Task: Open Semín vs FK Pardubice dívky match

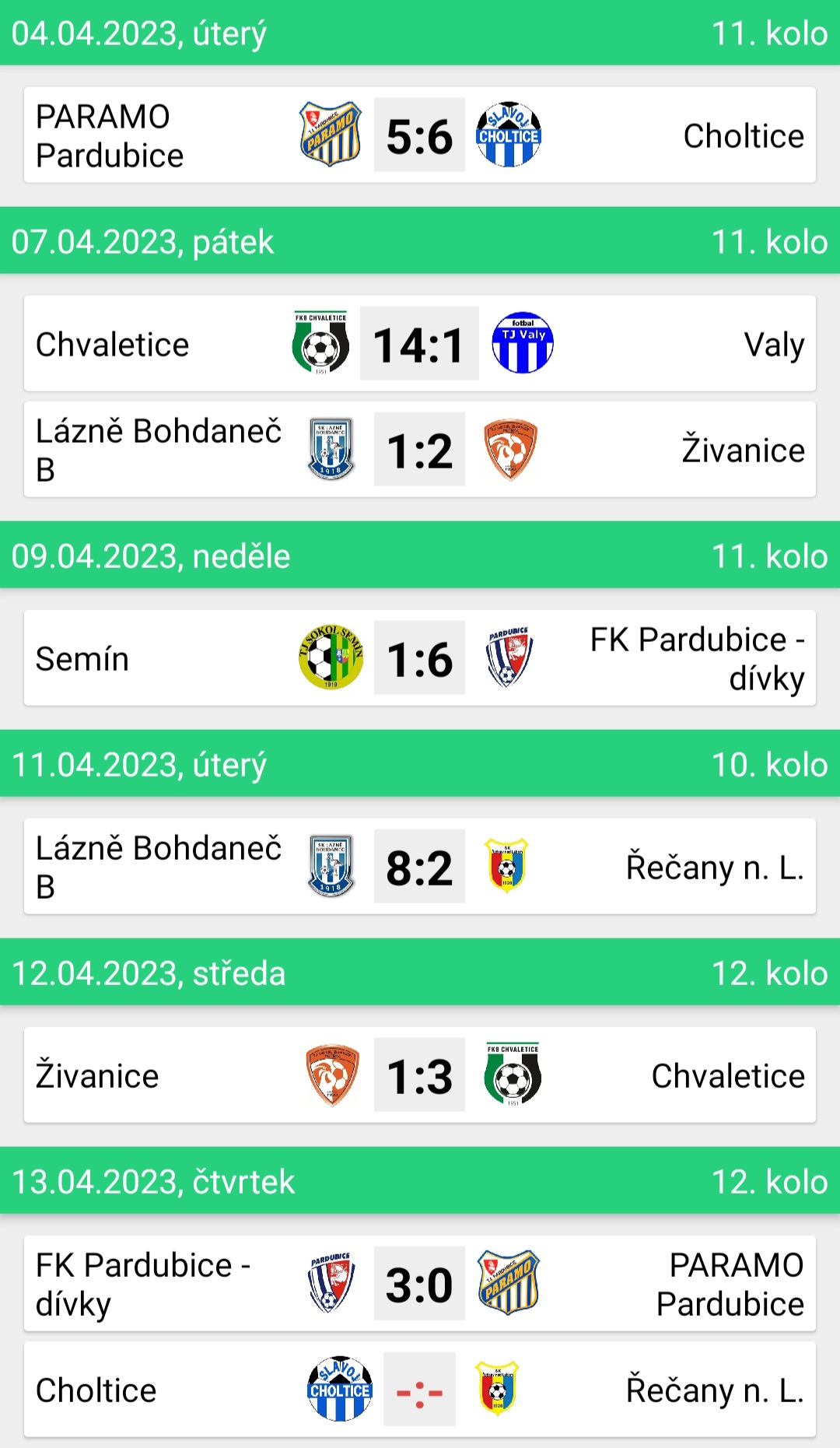Action: (419, 658)
